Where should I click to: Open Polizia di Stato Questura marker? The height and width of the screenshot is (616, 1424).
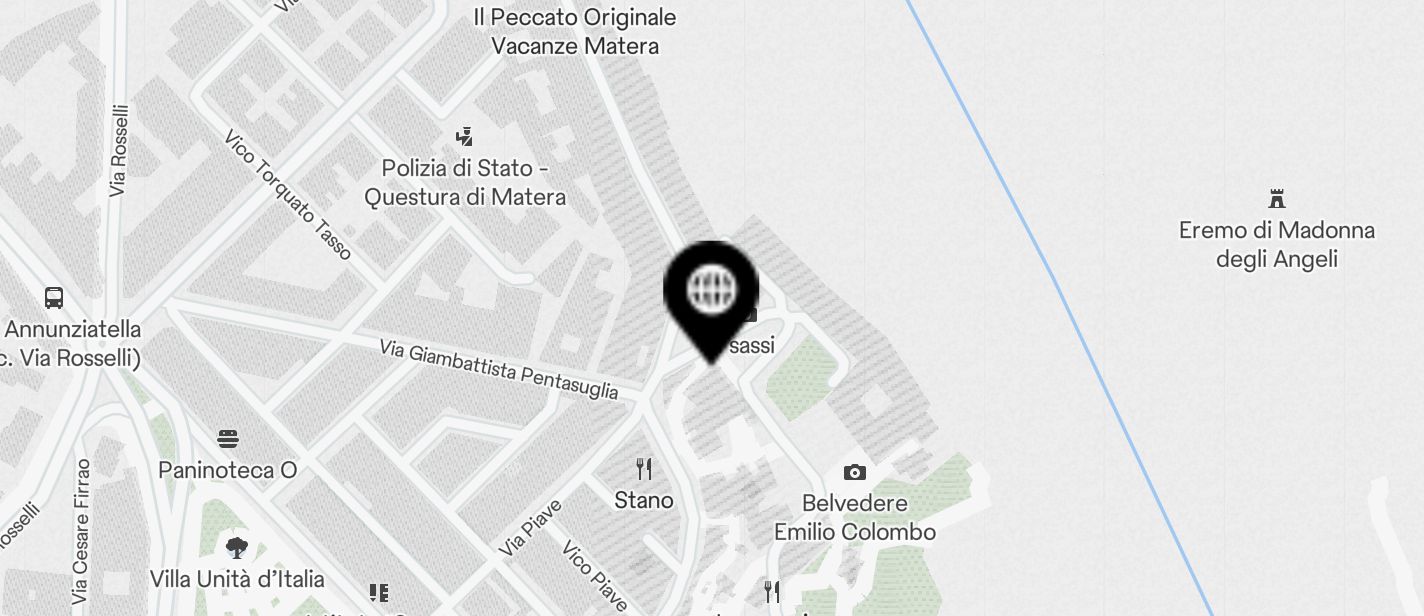coord(464,136)
